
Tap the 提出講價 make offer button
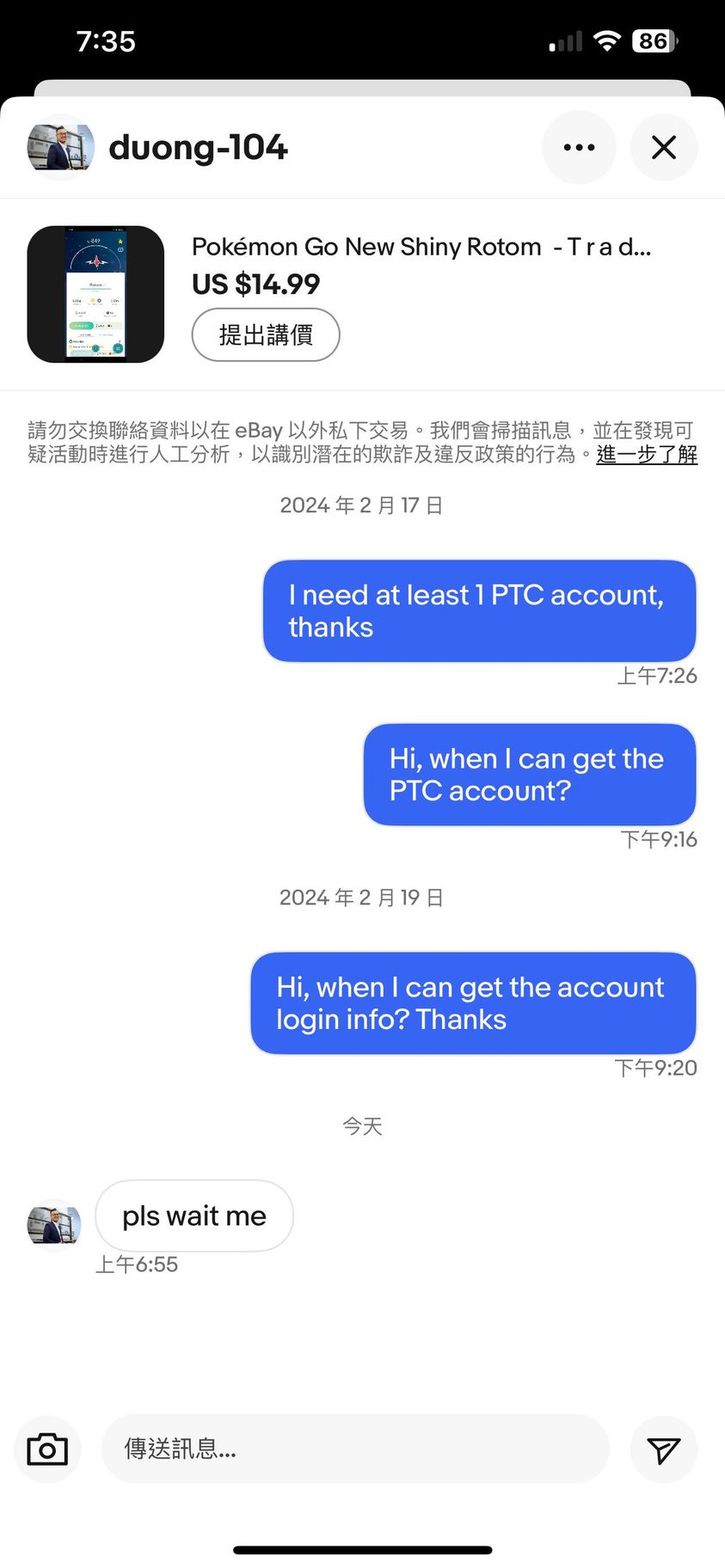[266, 335]
